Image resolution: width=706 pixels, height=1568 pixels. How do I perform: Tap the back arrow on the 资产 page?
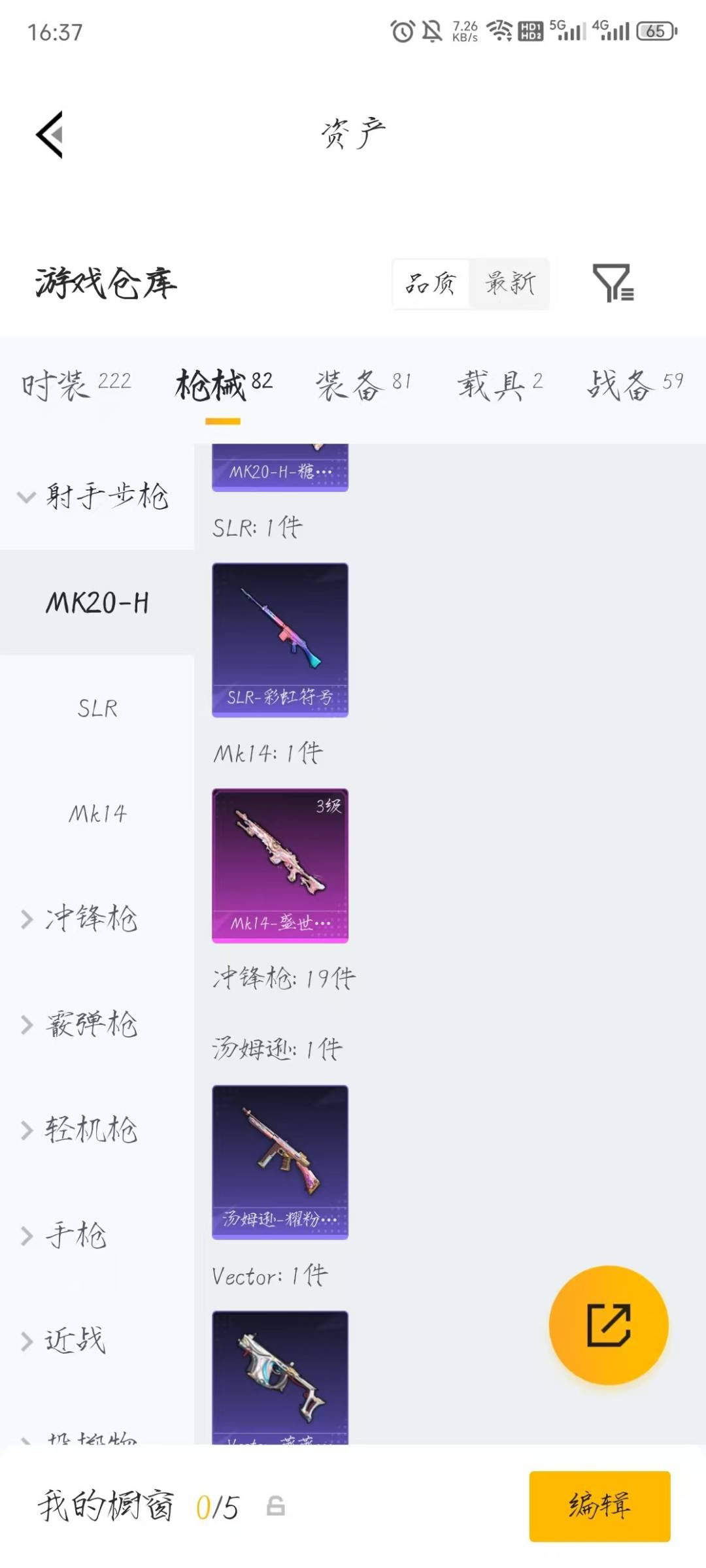49,134
